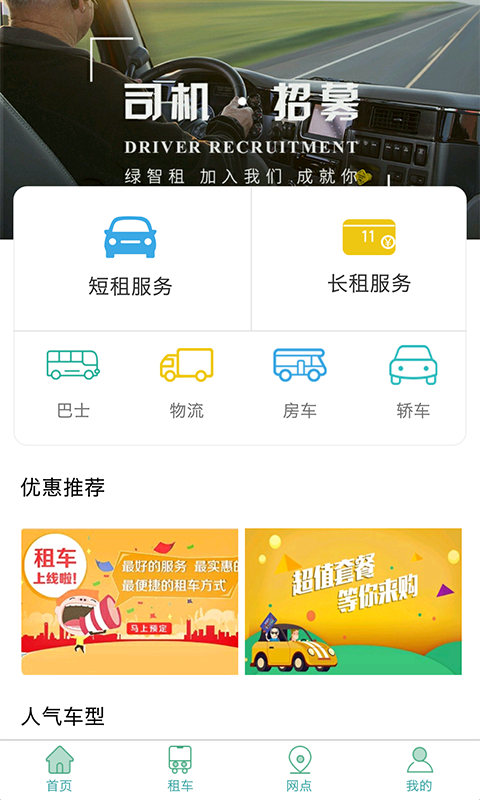
Task: Choose the 房车 RV category
Action: tap(300, 383)
